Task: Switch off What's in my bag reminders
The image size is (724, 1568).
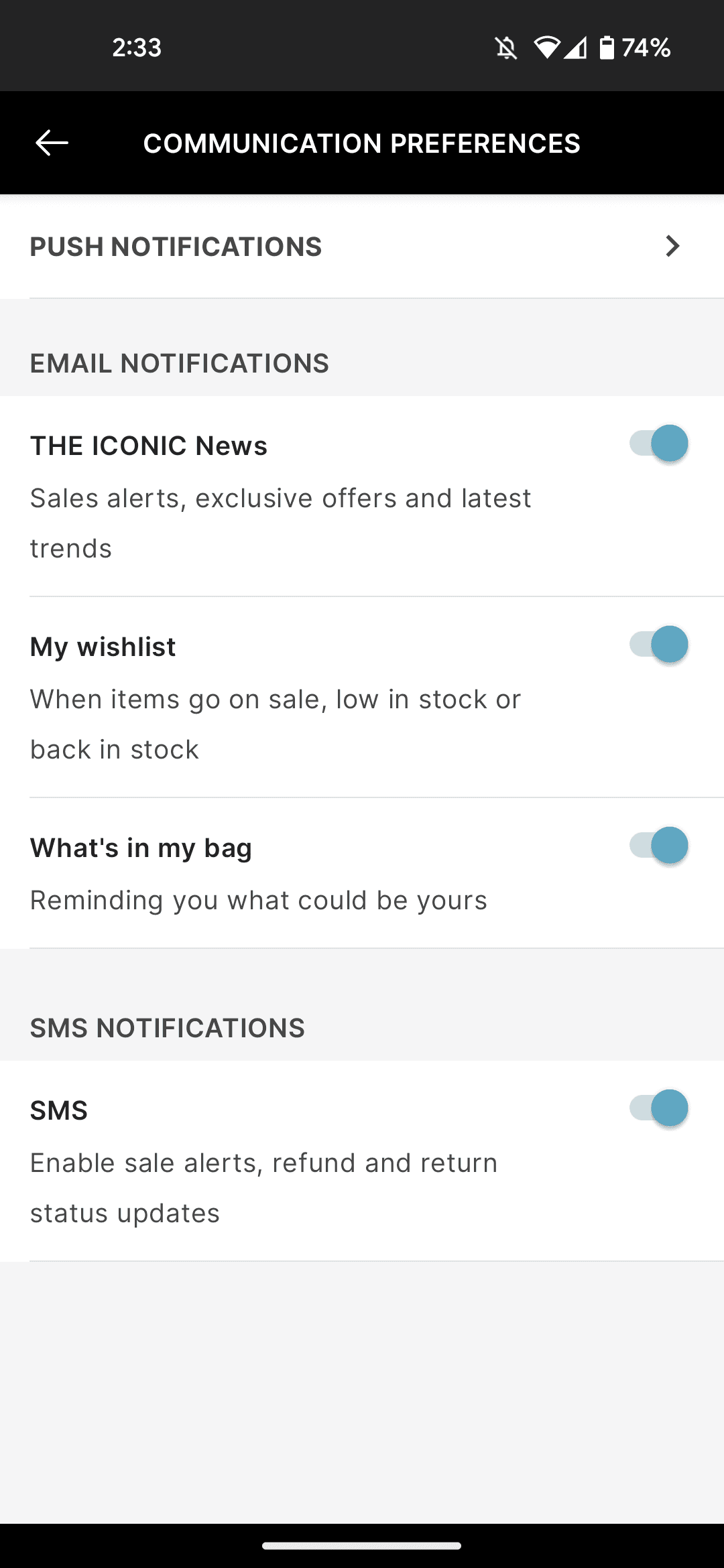Action: coord(658,846)
